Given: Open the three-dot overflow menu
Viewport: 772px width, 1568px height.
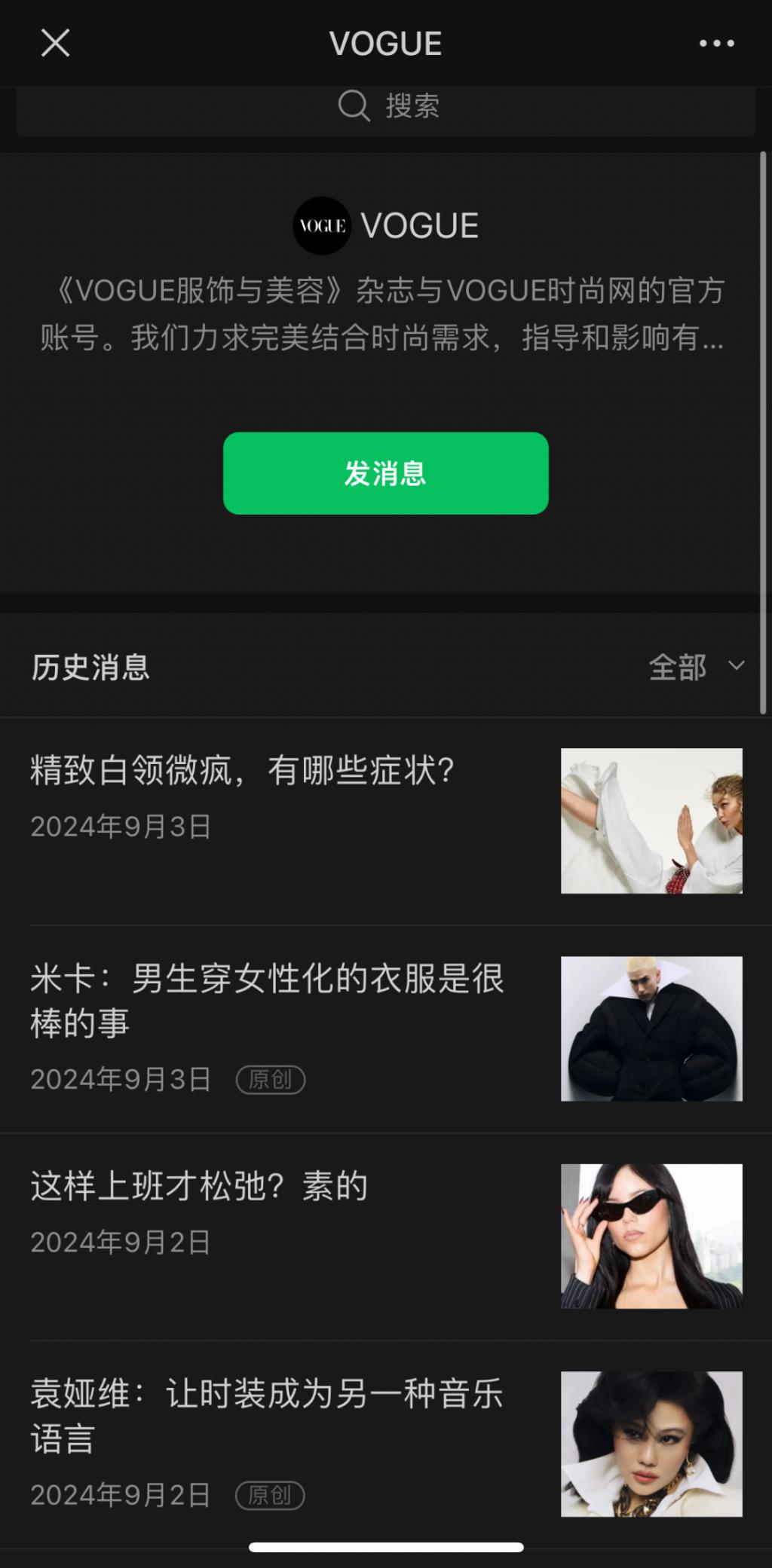Looking at the screenshot, I should [716, 43].
